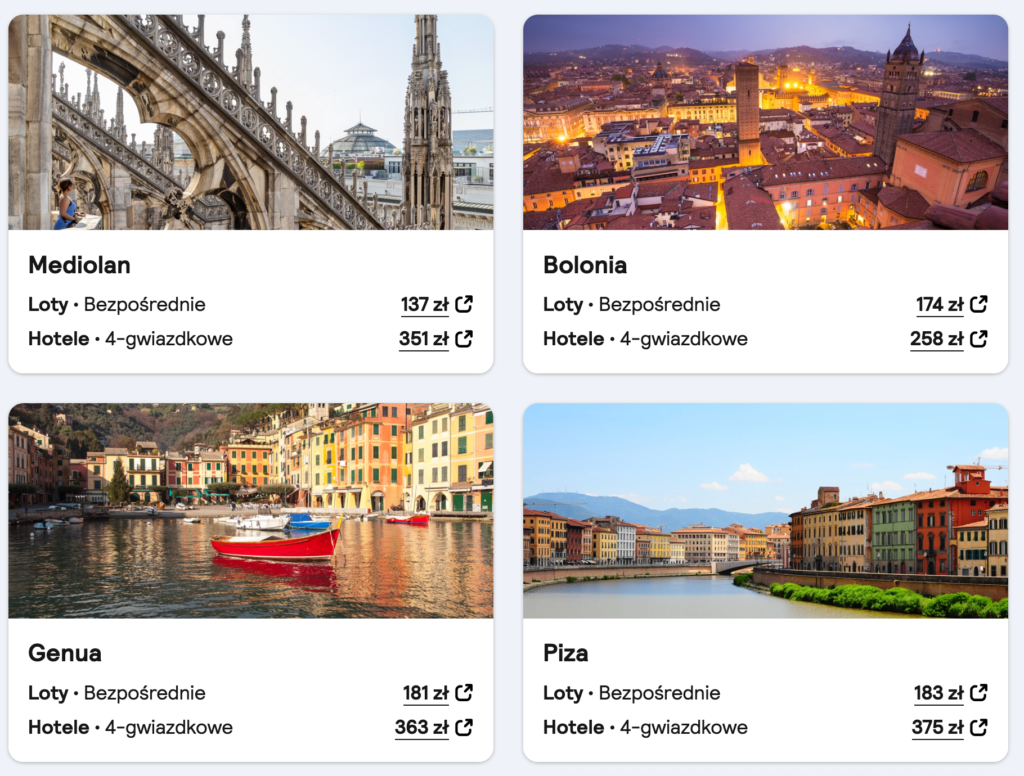Screen dimensions: 1024x776
Task: Open the 181 zł flight link for Genua
Action: pos(437,693)
